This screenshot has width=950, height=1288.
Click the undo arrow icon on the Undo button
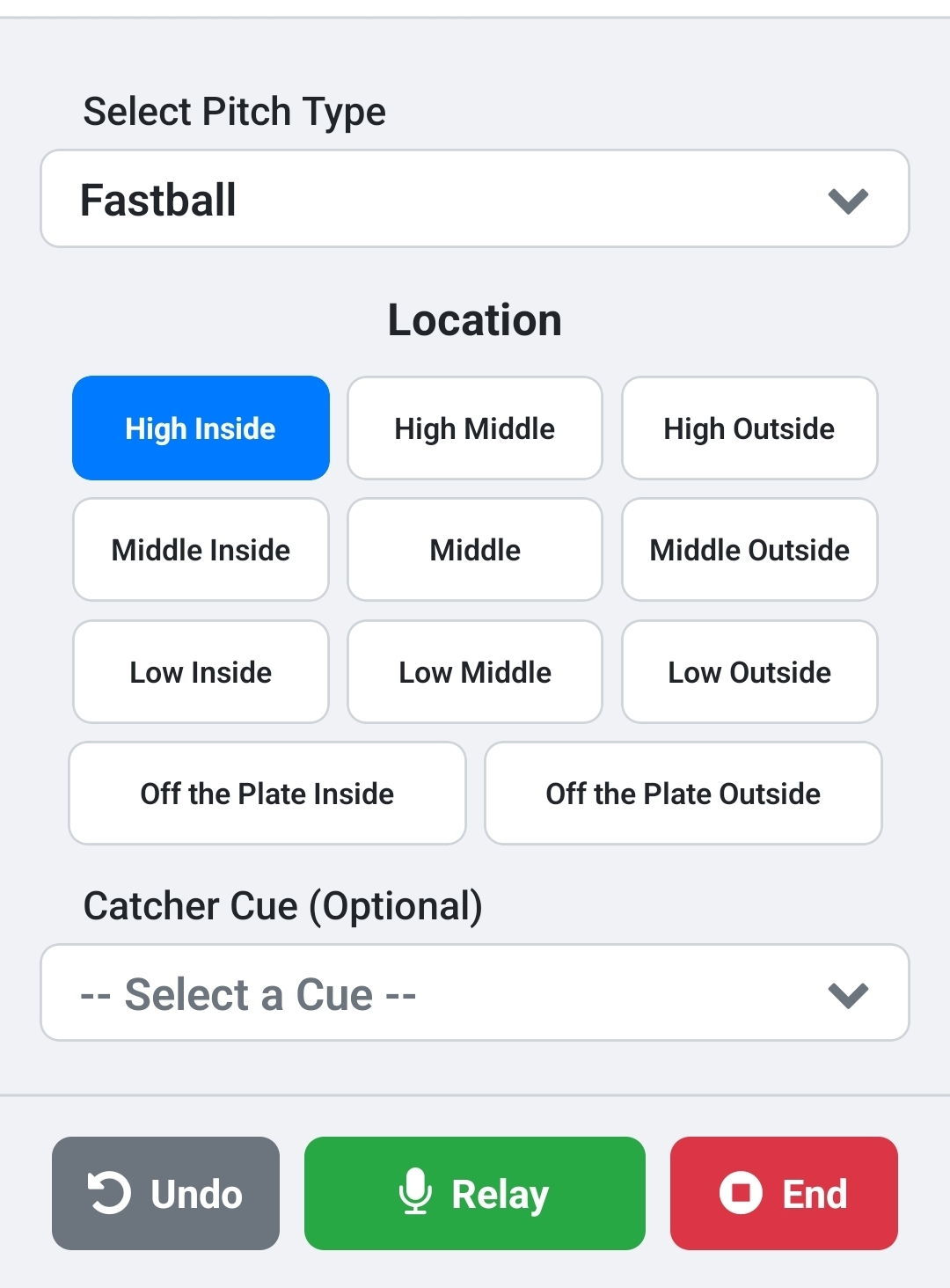(112, 1194)
